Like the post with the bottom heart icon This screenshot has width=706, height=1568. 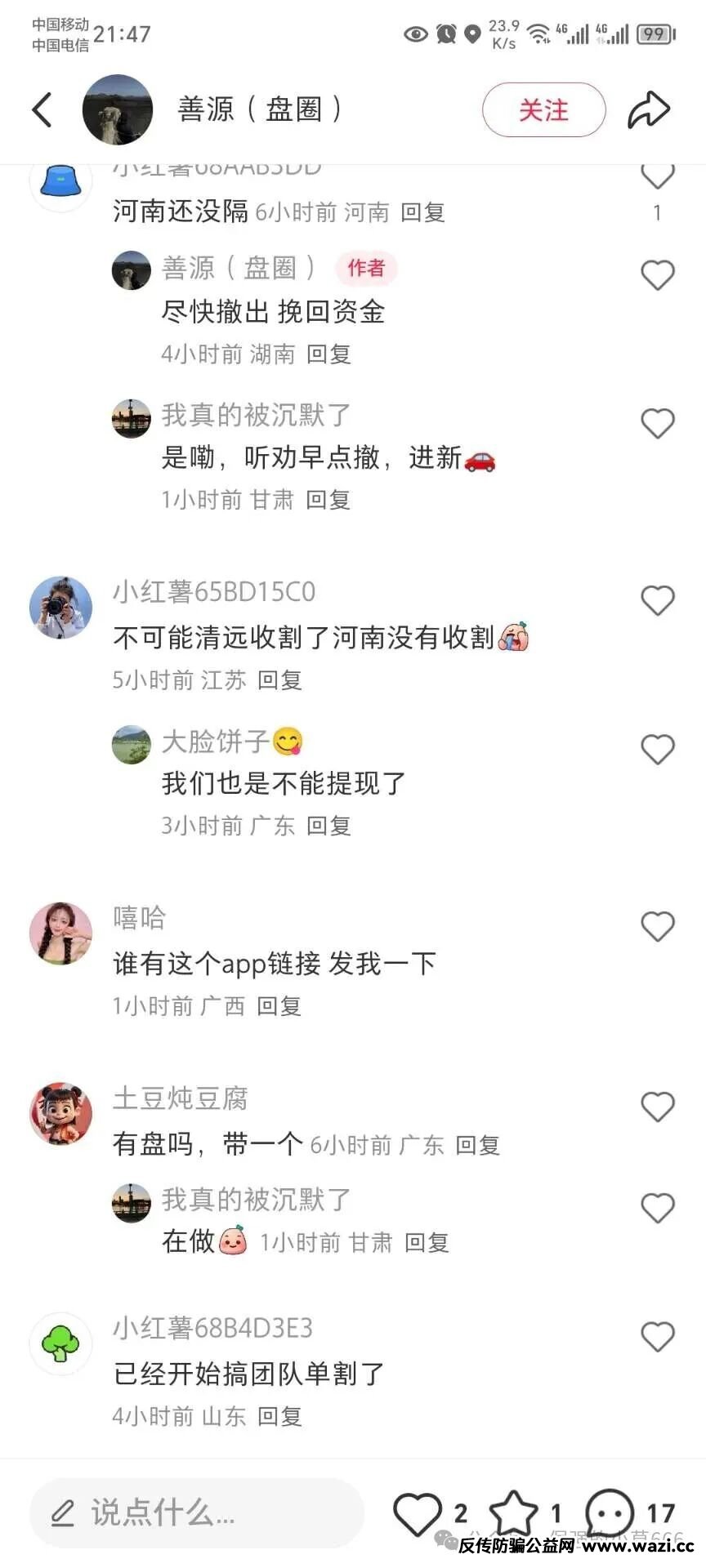click(418, 1512)
